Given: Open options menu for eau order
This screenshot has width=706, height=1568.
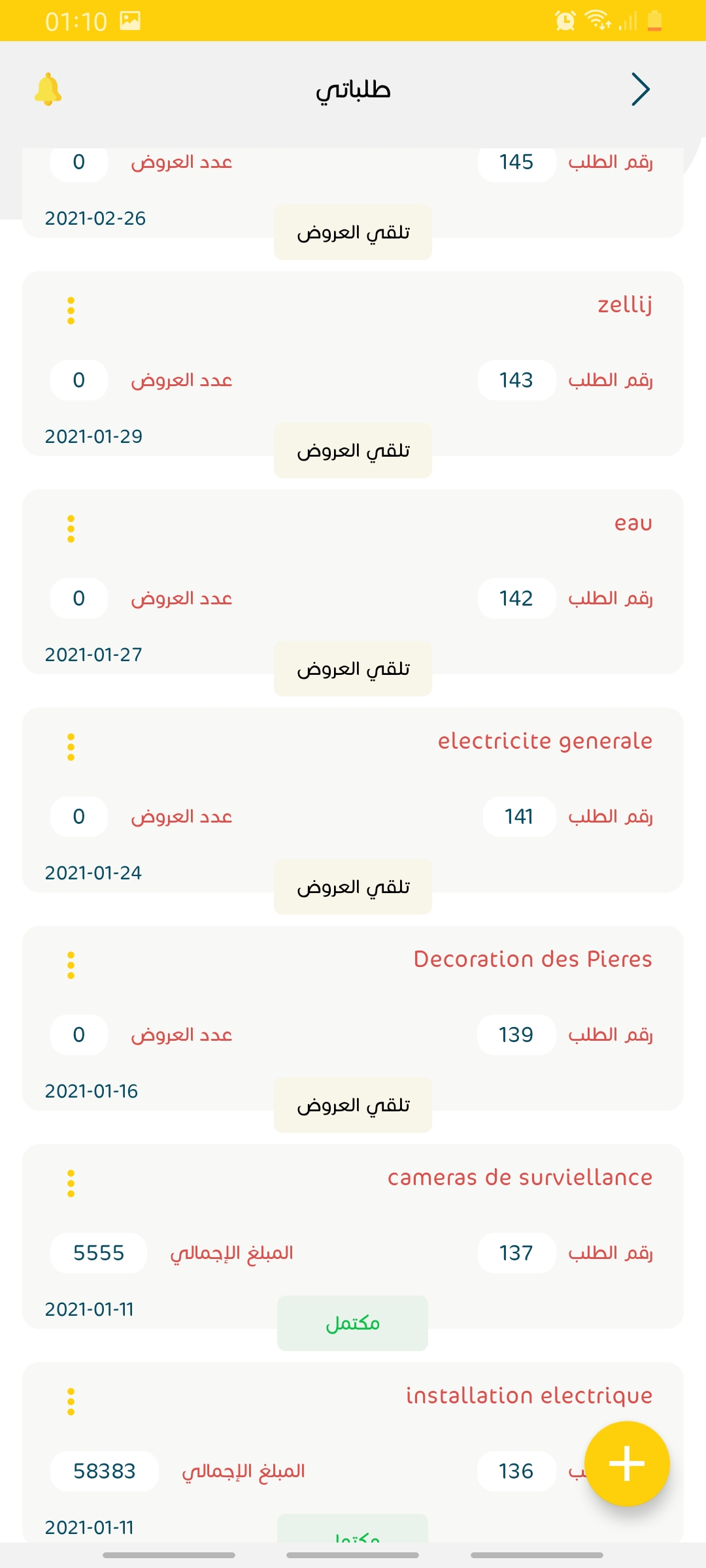Looking at the screenshot, I should click(x=71, y=527).
